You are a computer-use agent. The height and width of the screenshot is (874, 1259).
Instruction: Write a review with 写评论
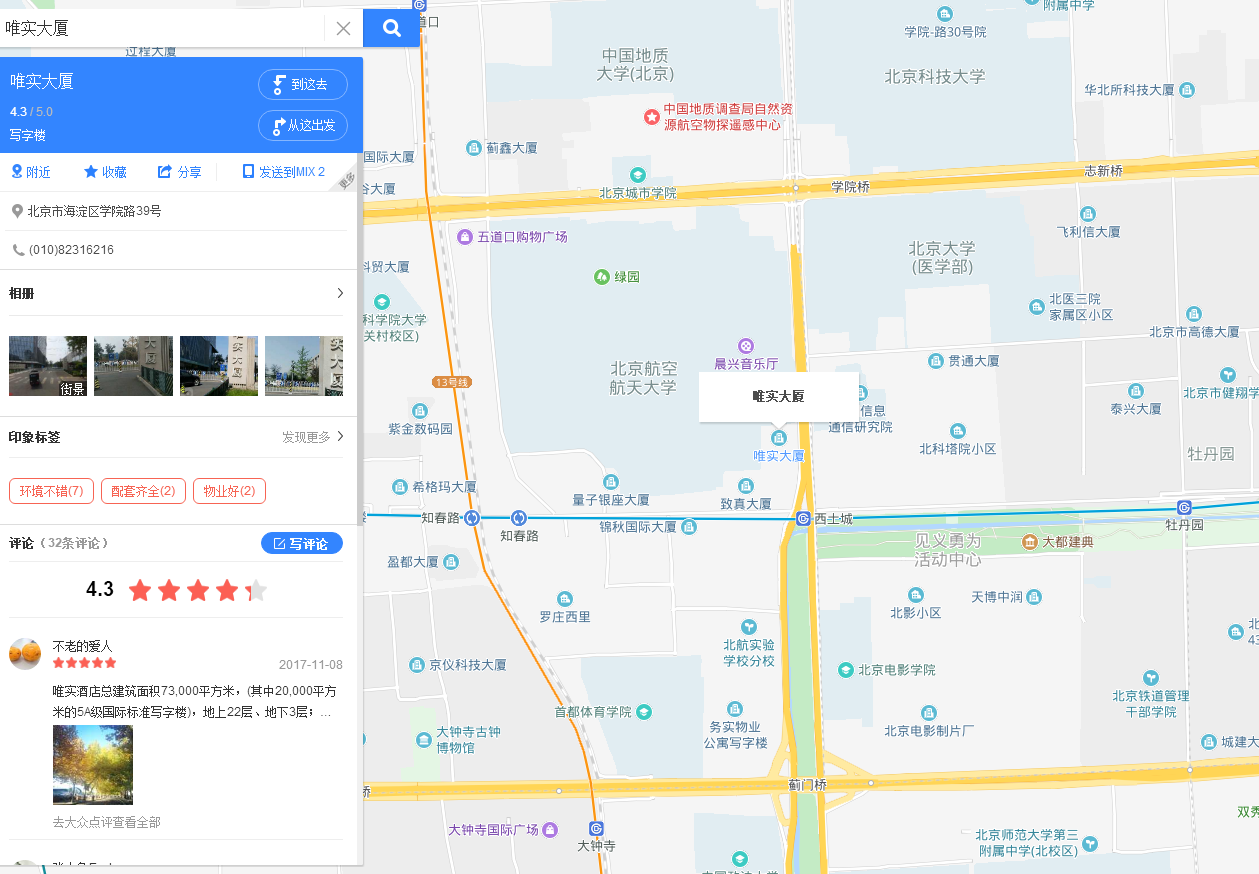coord(301,543)
